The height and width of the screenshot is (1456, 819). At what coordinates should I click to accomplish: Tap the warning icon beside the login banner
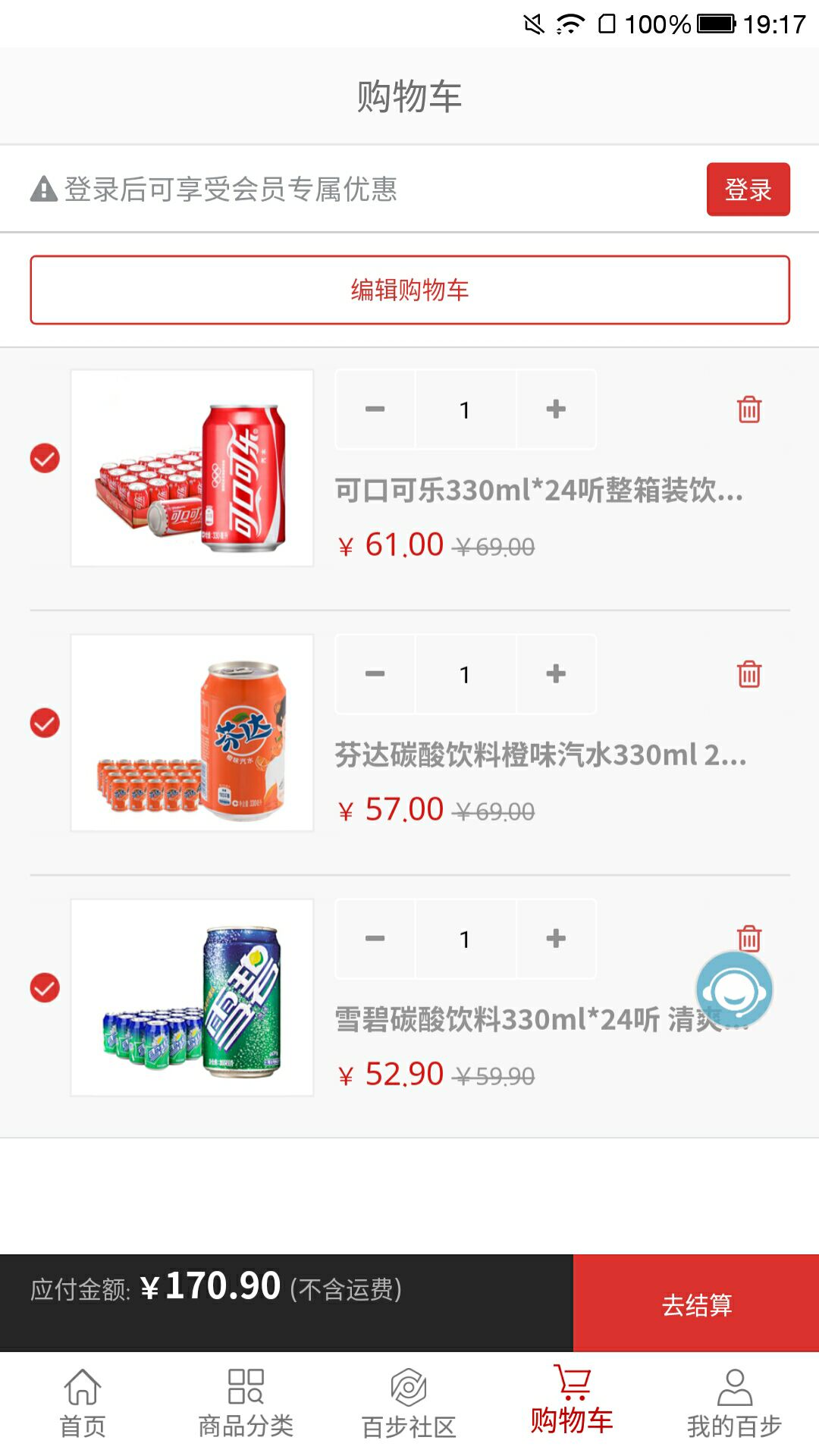(x=43, y=189)
